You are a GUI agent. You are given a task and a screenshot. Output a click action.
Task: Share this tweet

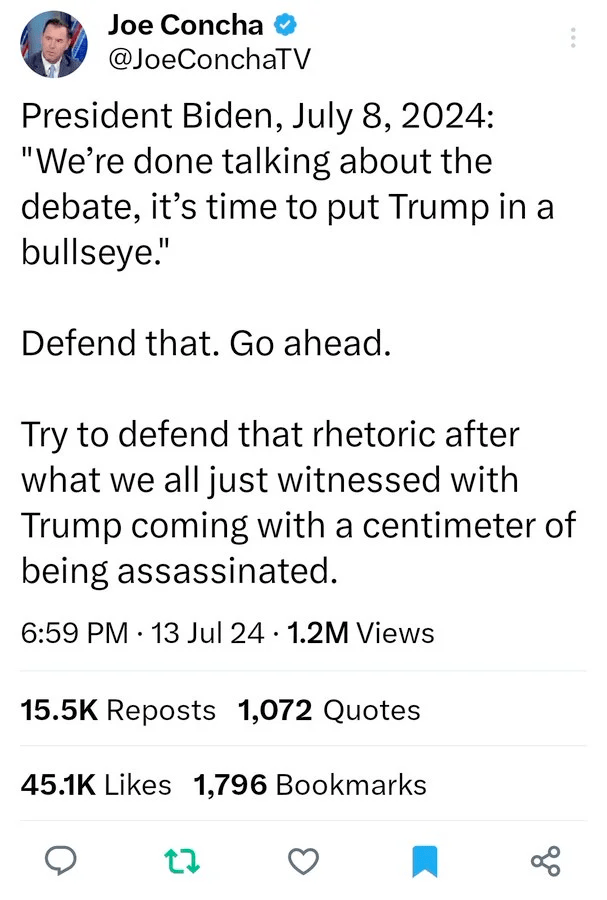pos(545,860)
